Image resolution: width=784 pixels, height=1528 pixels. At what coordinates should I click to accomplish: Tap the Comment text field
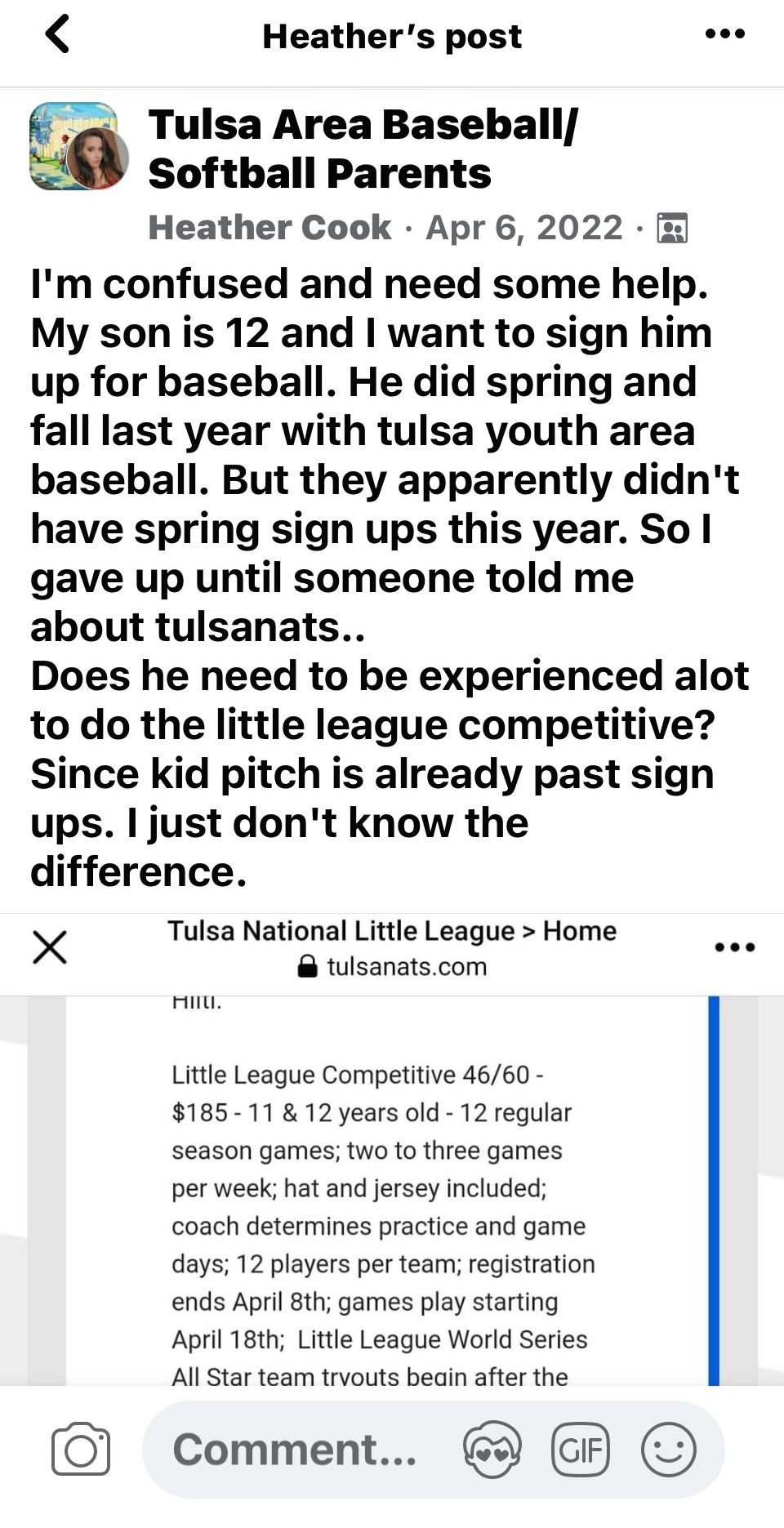[x=294, y=1450]
